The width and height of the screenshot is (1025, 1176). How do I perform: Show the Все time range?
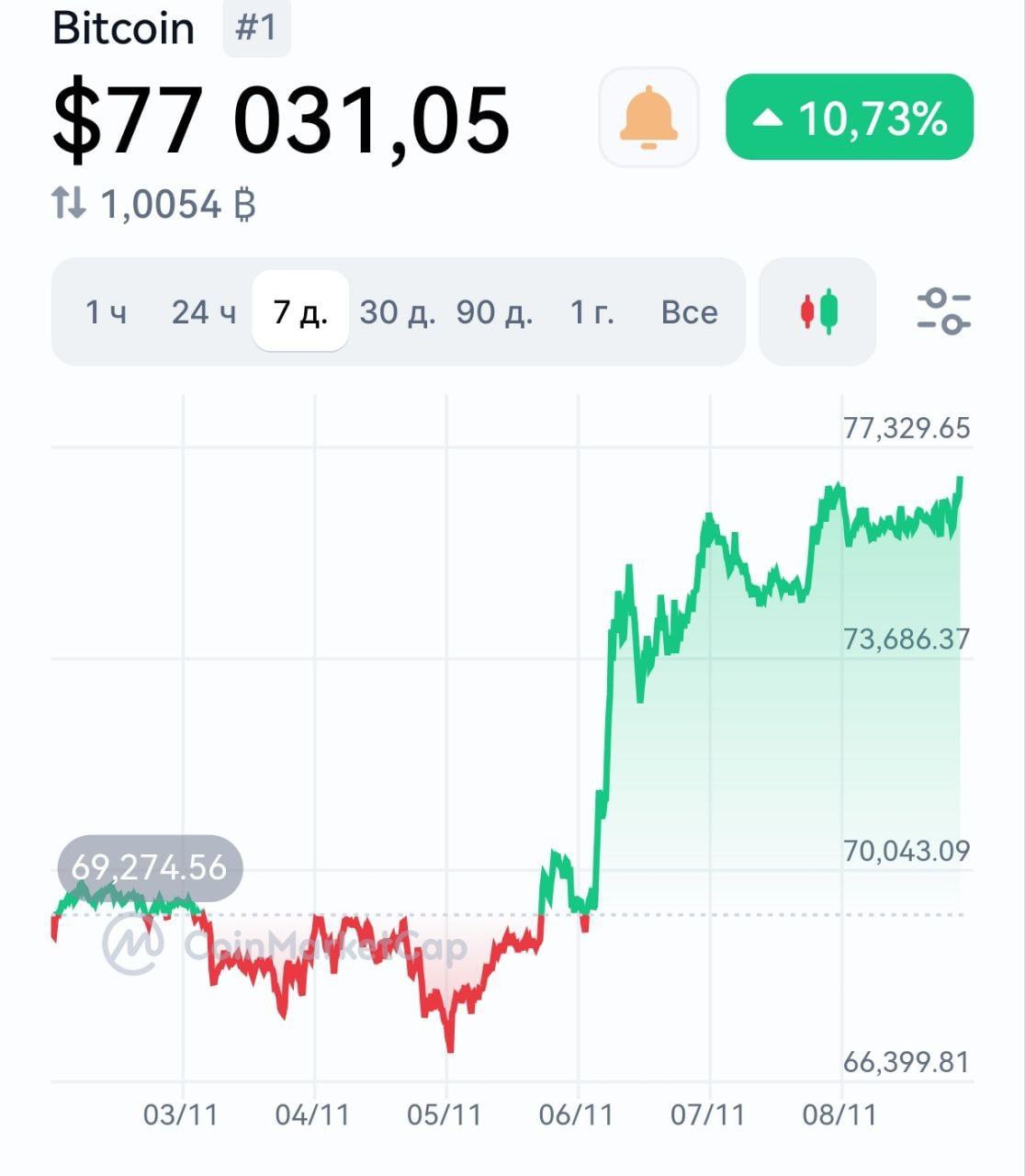click(x=689, y=312)
